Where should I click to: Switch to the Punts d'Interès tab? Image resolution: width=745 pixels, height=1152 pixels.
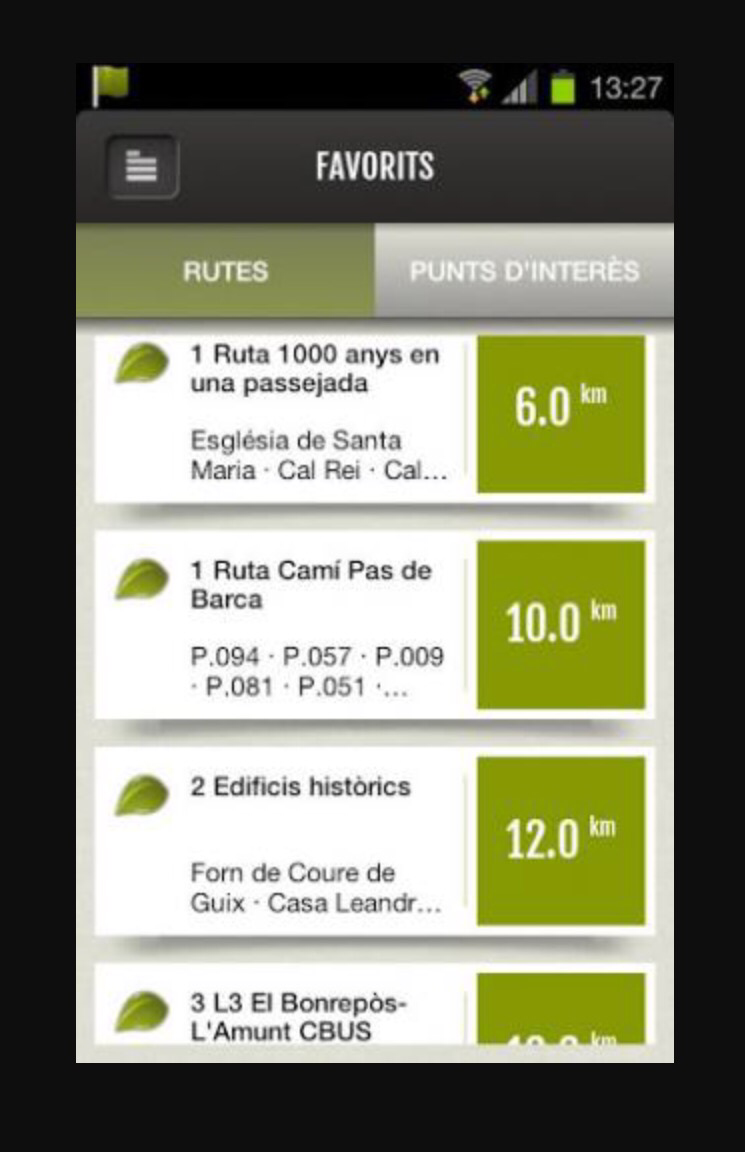coord(524,271)
